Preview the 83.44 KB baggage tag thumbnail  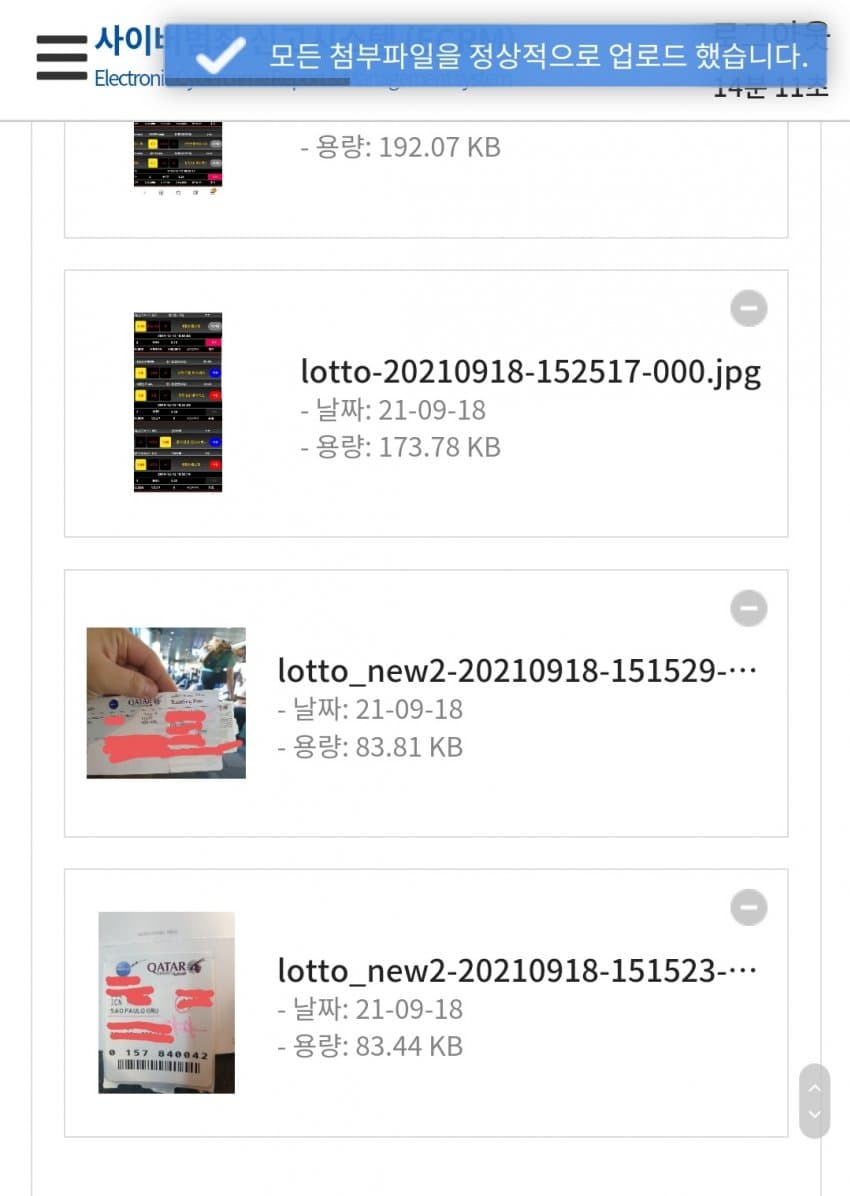[x=166, y=1002]
